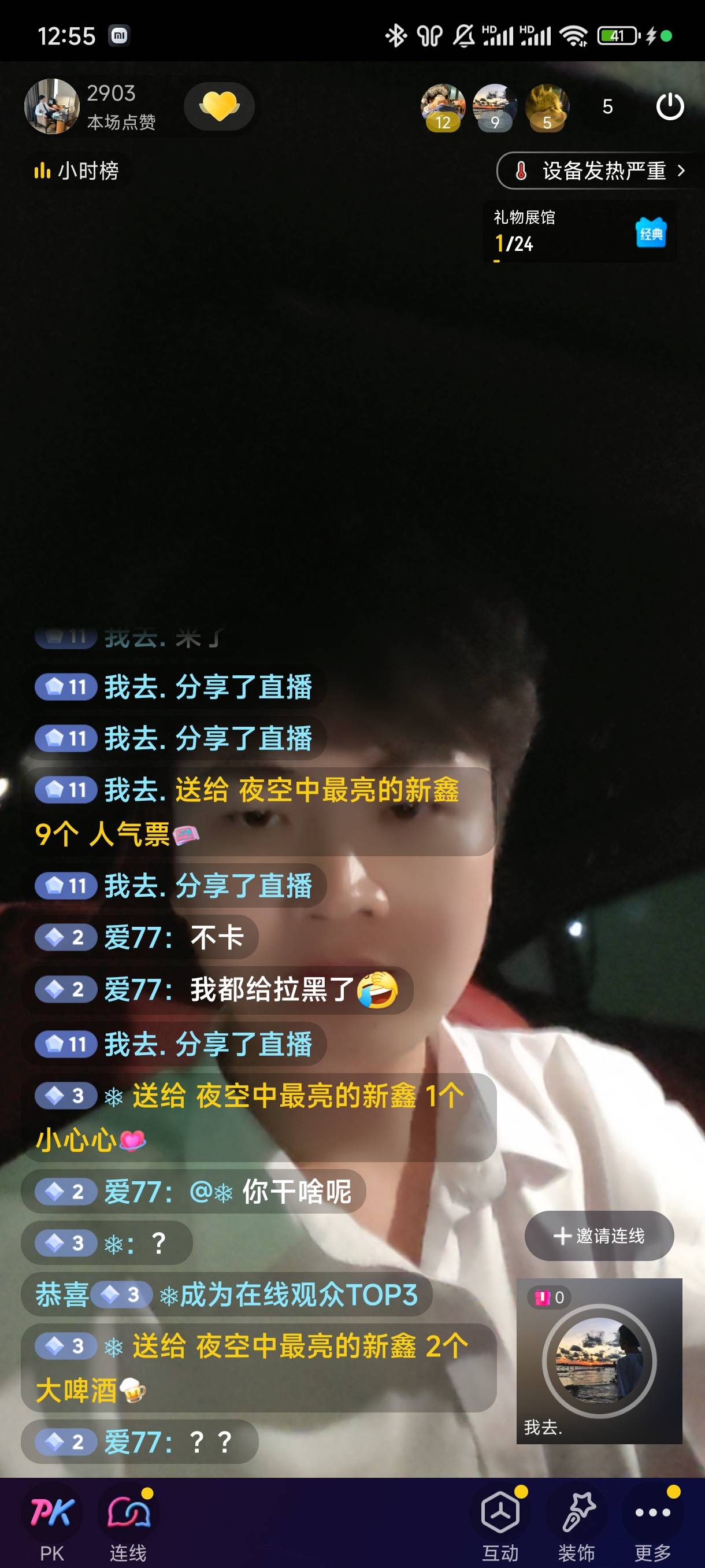705x1568 pixels.
Task: End the live stream with power icon
Action: click(670, 106)
